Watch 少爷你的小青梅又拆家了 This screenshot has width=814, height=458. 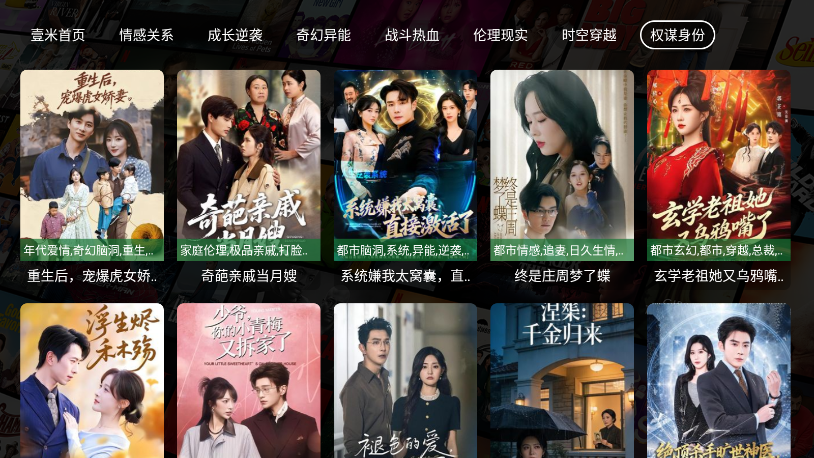pos(249,380)
